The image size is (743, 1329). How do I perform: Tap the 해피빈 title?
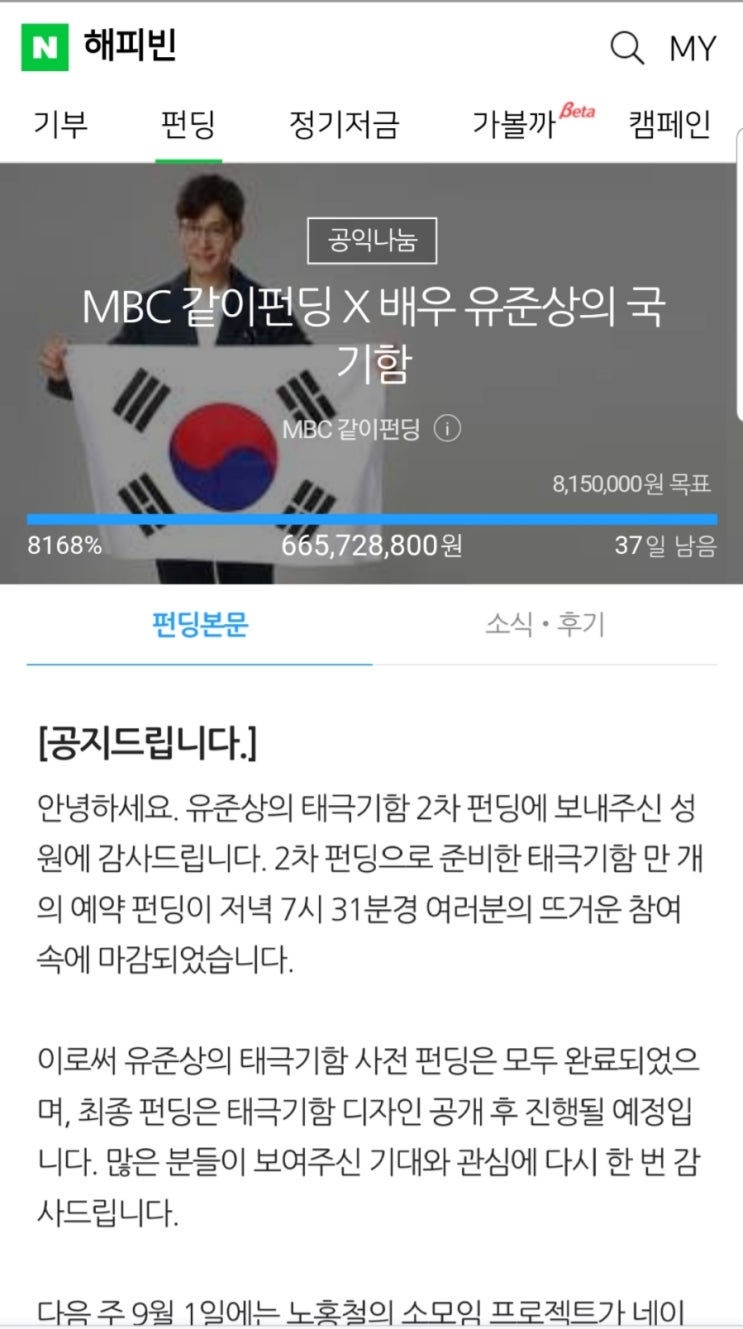[x=131, y=47]
